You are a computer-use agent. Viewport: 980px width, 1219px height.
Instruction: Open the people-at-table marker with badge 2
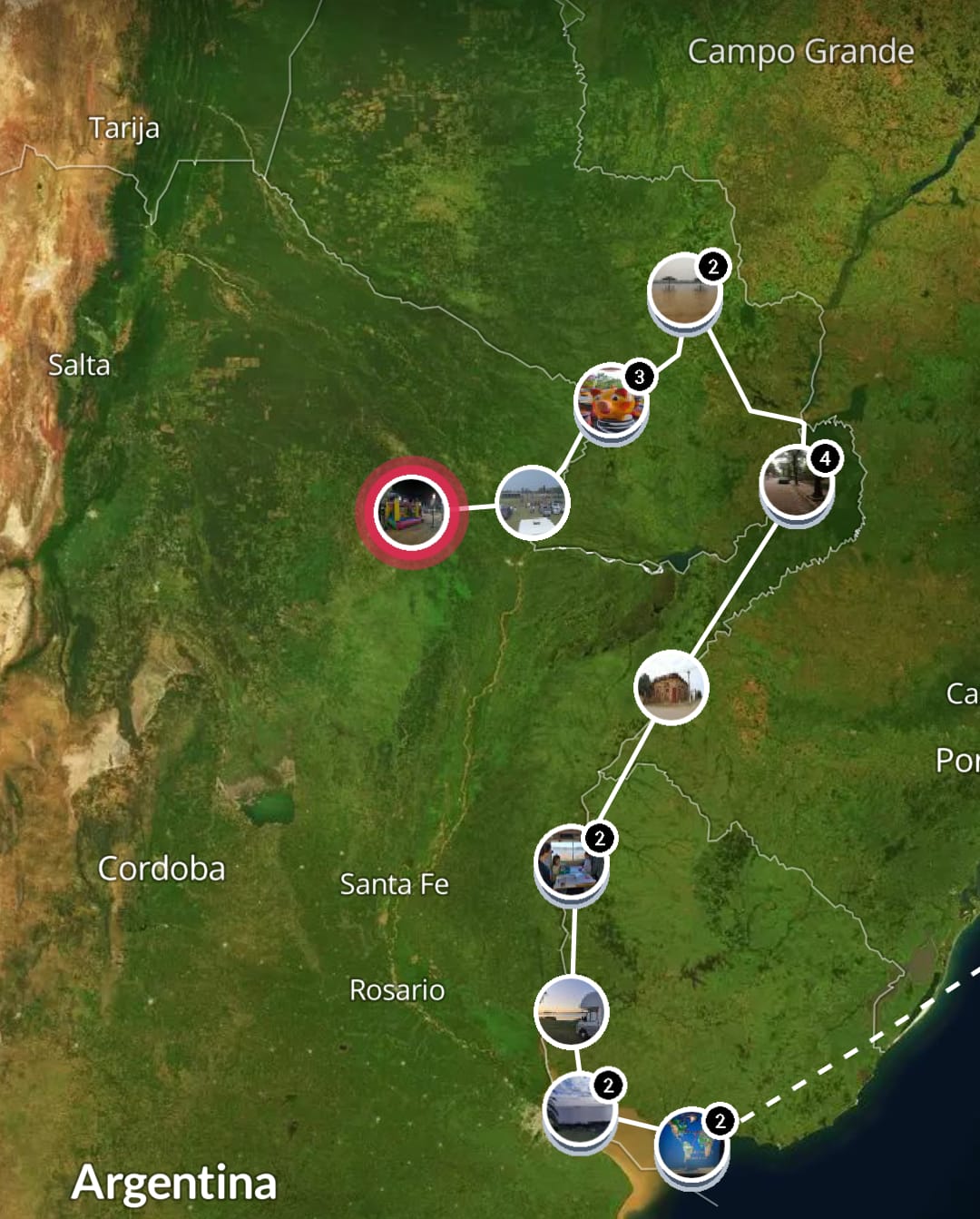click(571, 862)
